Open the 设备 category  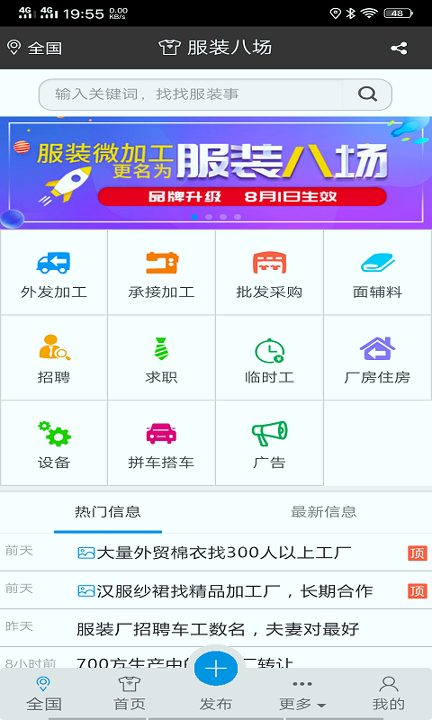click(54, 443)
